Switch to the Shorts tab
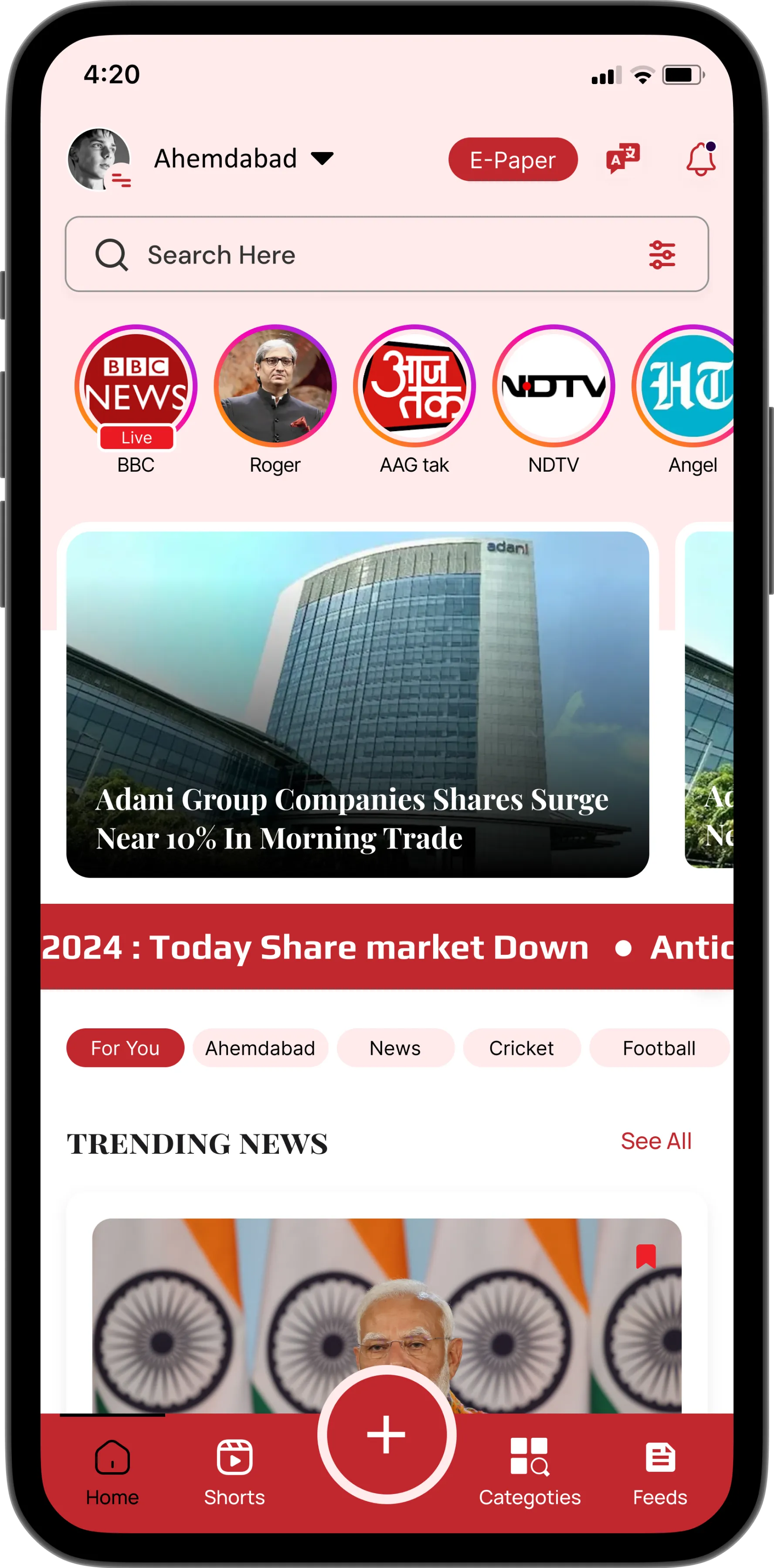 234,1470
